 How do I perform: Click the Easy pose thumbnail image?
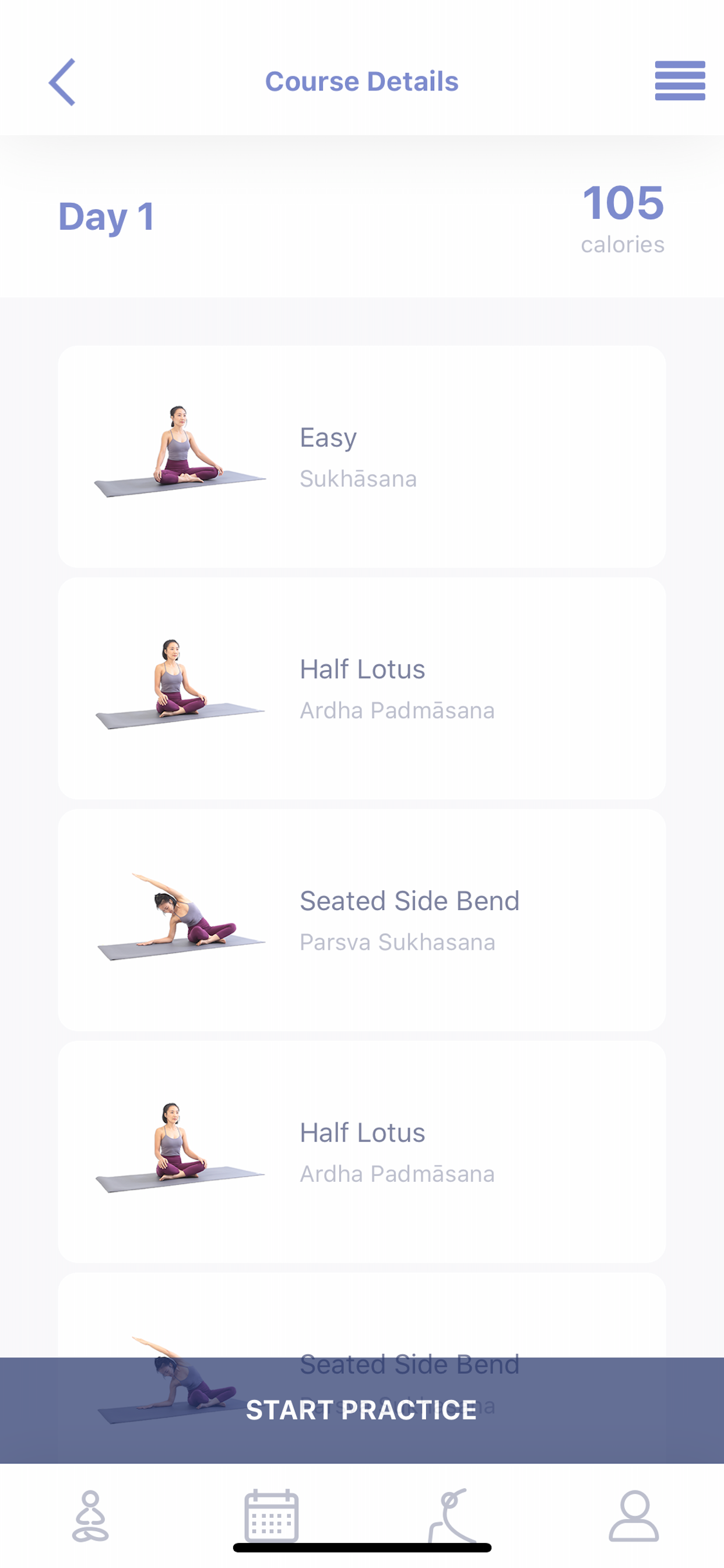tap(180, 450)
